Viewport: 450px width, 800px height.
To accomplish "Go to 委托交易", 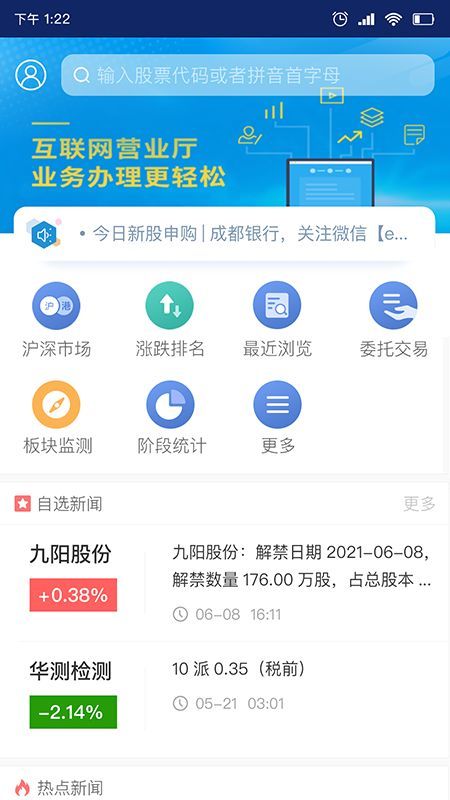I will click(x=393, y=319).
